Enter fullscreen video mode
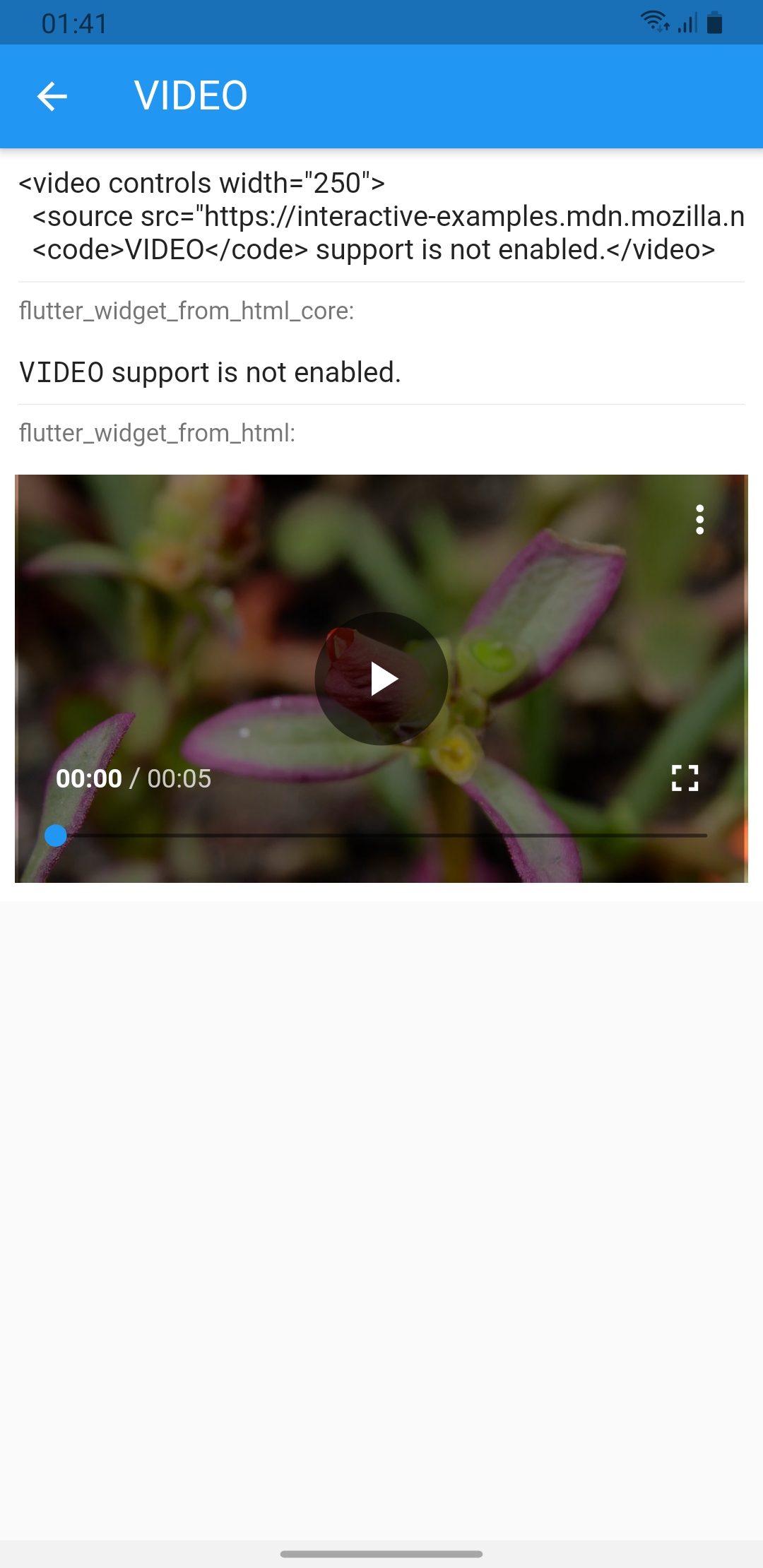 [x=685, y=778]
